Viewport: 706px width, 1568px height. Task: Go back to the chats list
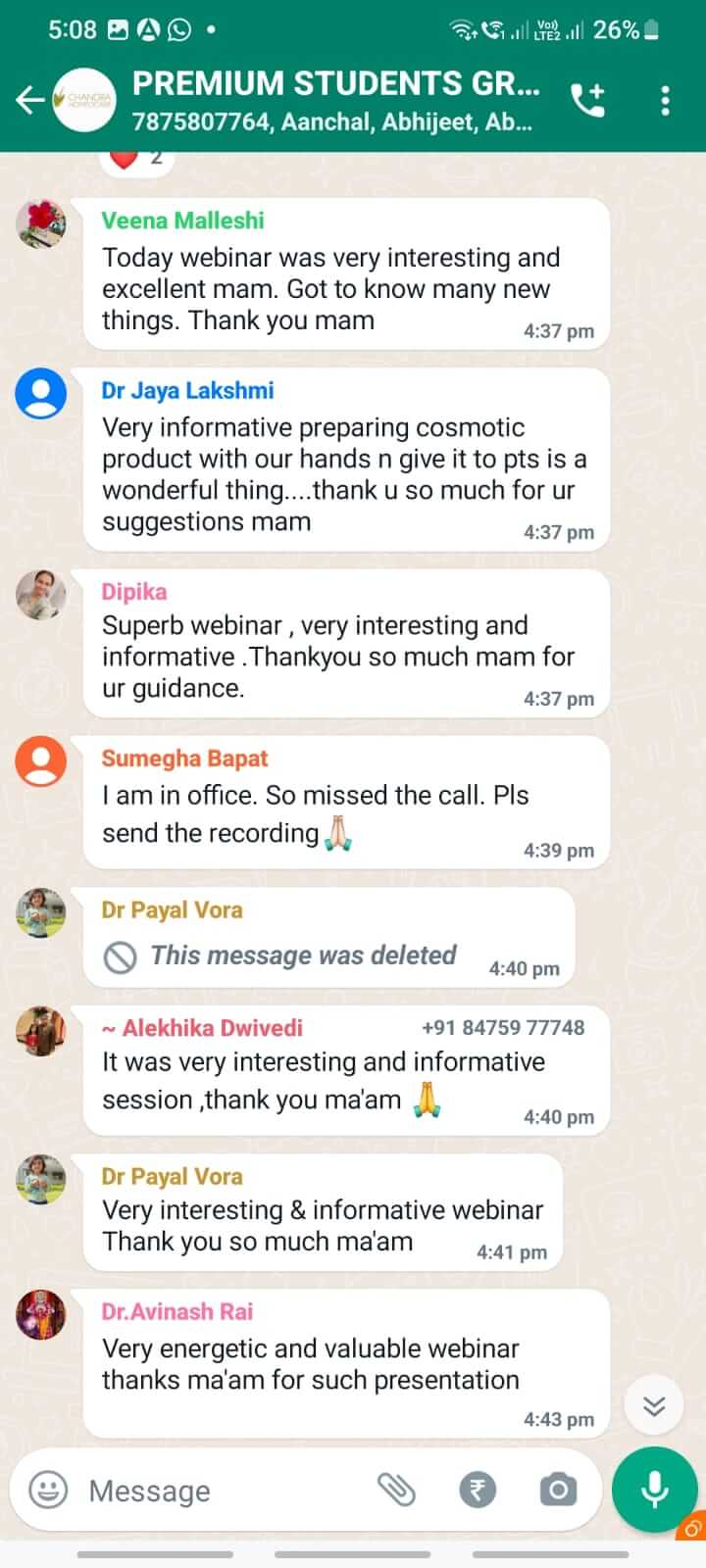point(29,99)
